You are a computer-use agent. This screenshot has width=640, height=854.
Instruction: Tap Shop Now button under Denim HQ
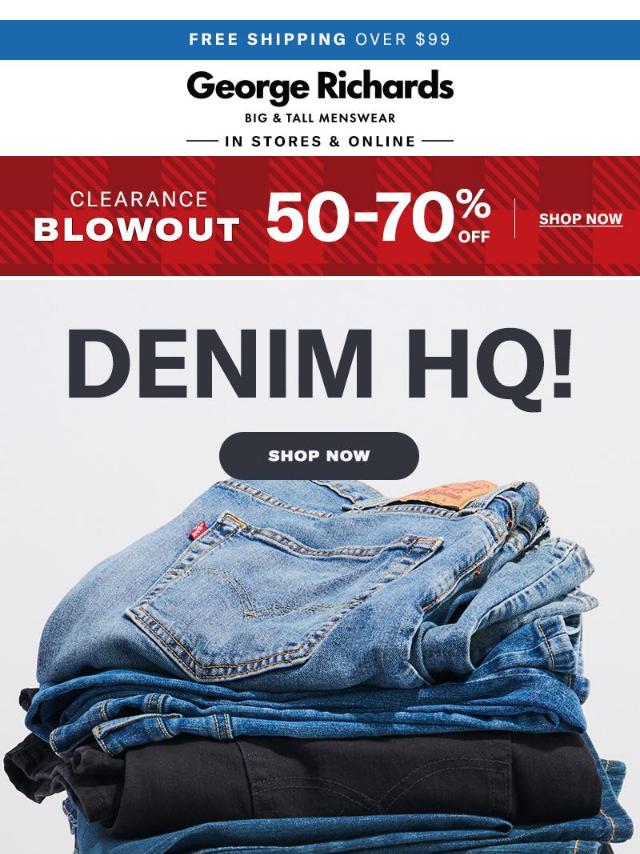pos(319,456)
